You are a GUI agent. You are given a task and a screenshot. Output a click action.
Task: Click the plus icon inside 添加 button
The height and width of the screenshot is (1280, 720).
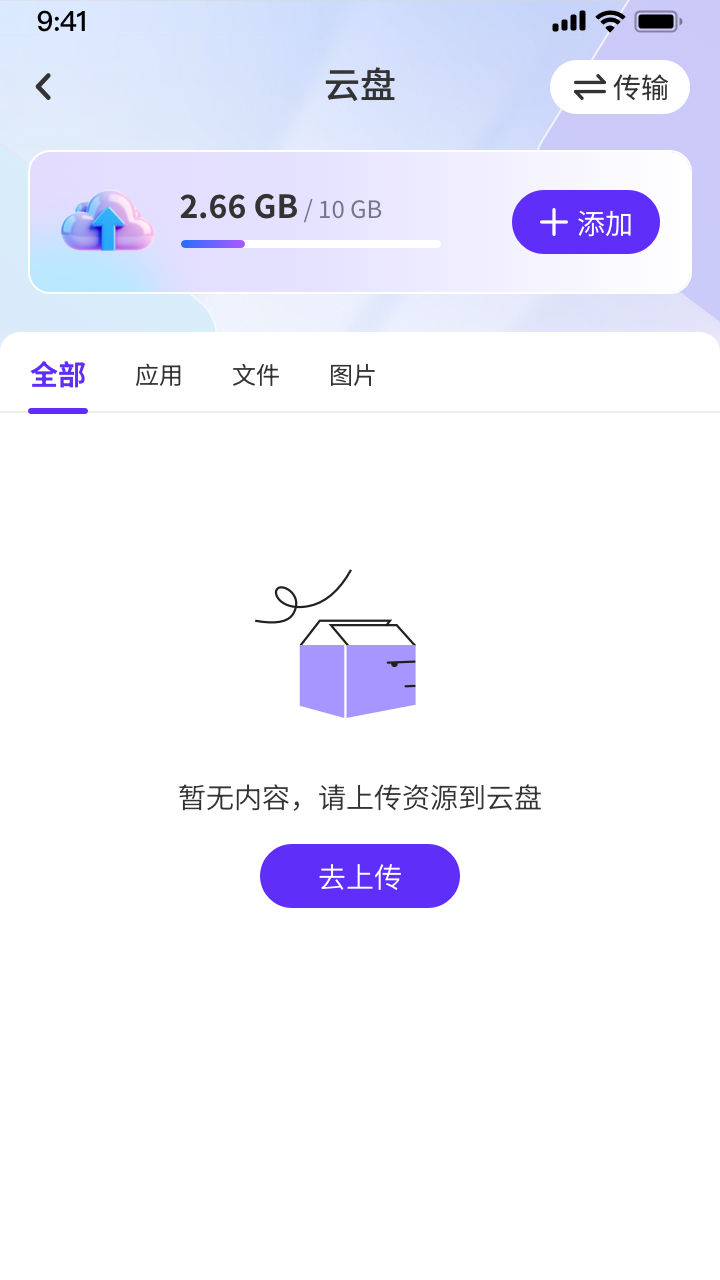552,222
